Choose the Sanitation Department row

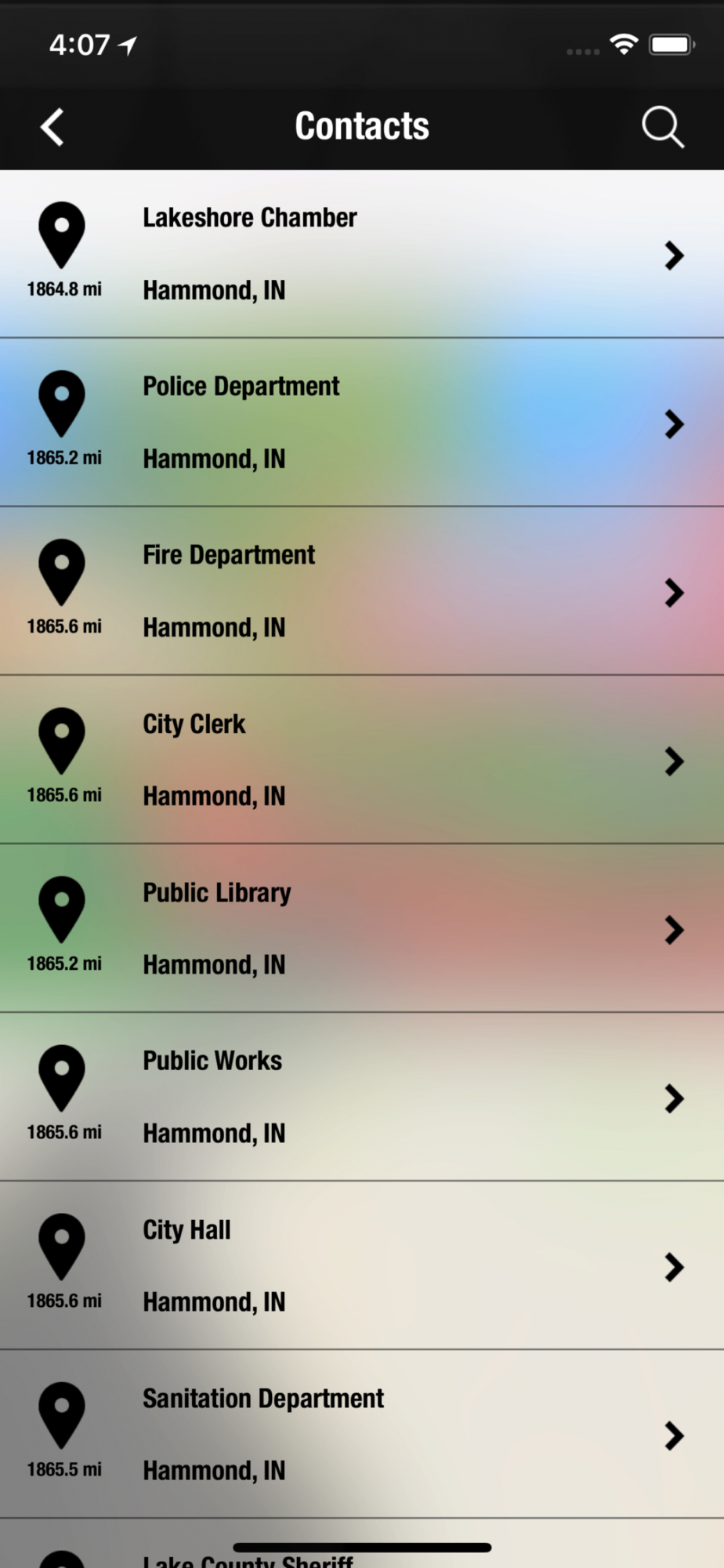tap(362, 1434)
